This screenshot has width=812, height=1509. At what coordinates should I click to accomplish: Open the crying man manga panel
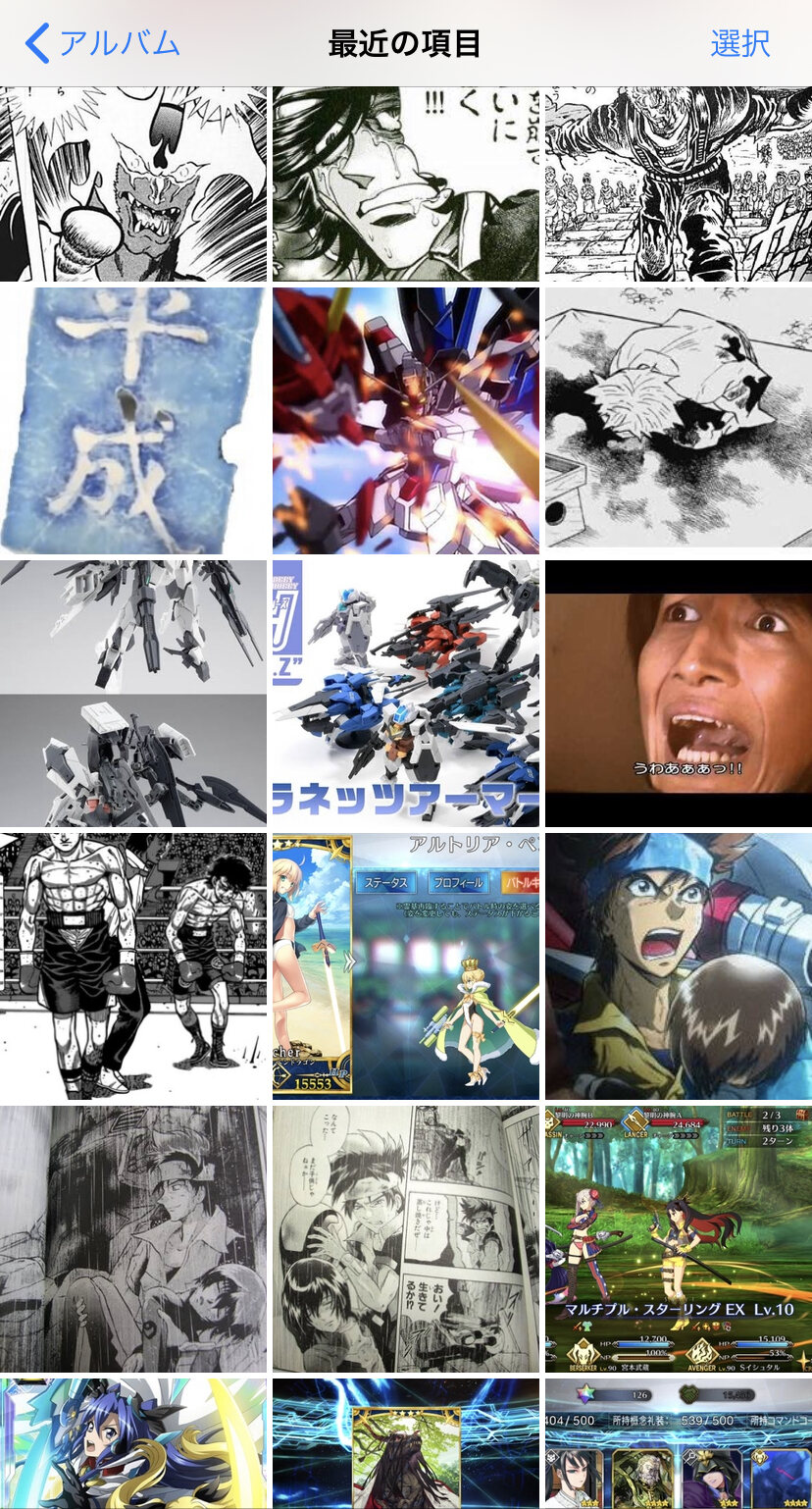[x=406, y=183]
